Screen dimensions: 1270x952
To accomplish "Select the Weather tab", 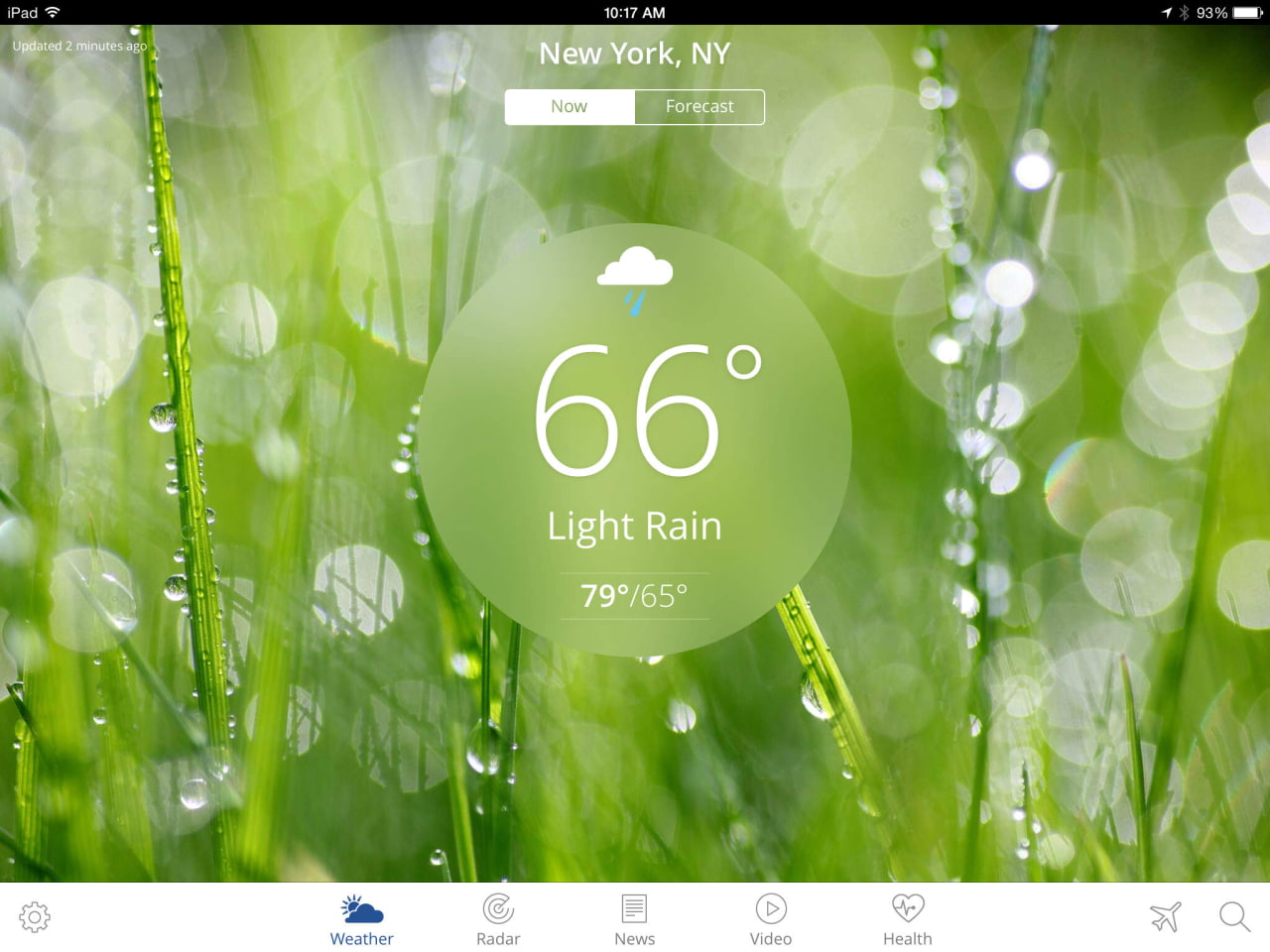I will pos(361,919).
